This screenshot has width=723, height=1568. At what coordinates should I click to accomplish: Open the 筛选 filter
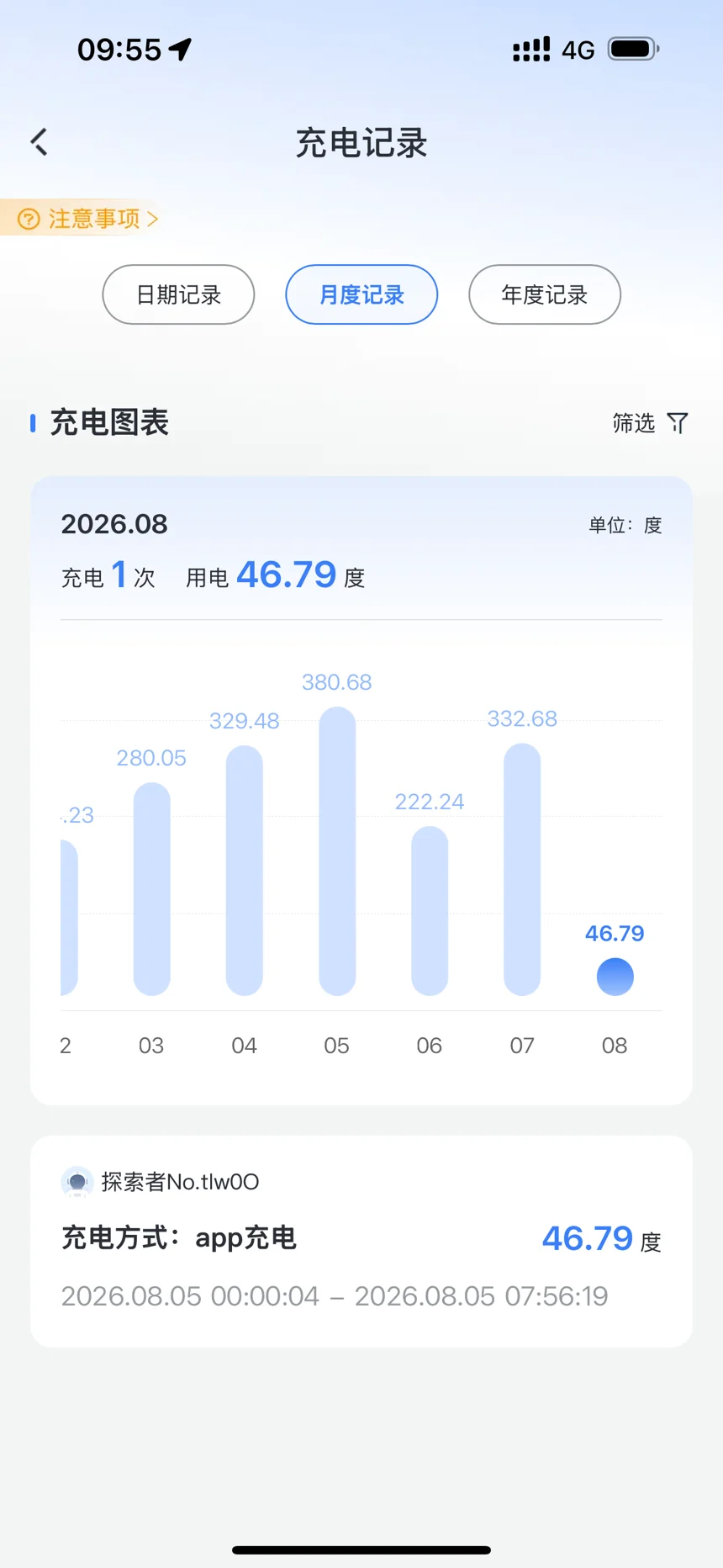pos(650,422)
